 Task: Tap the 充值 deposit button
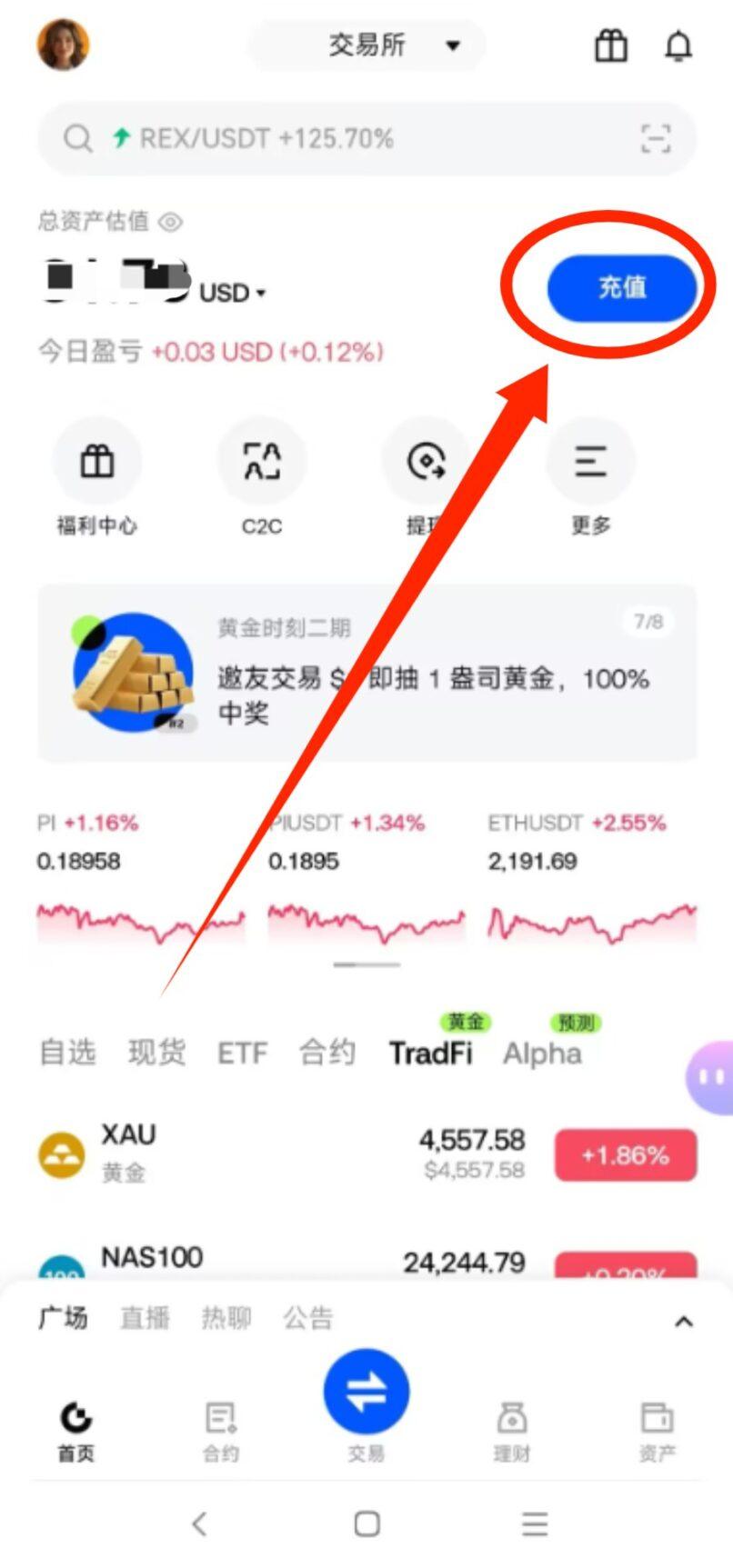[x=621, y=288]
